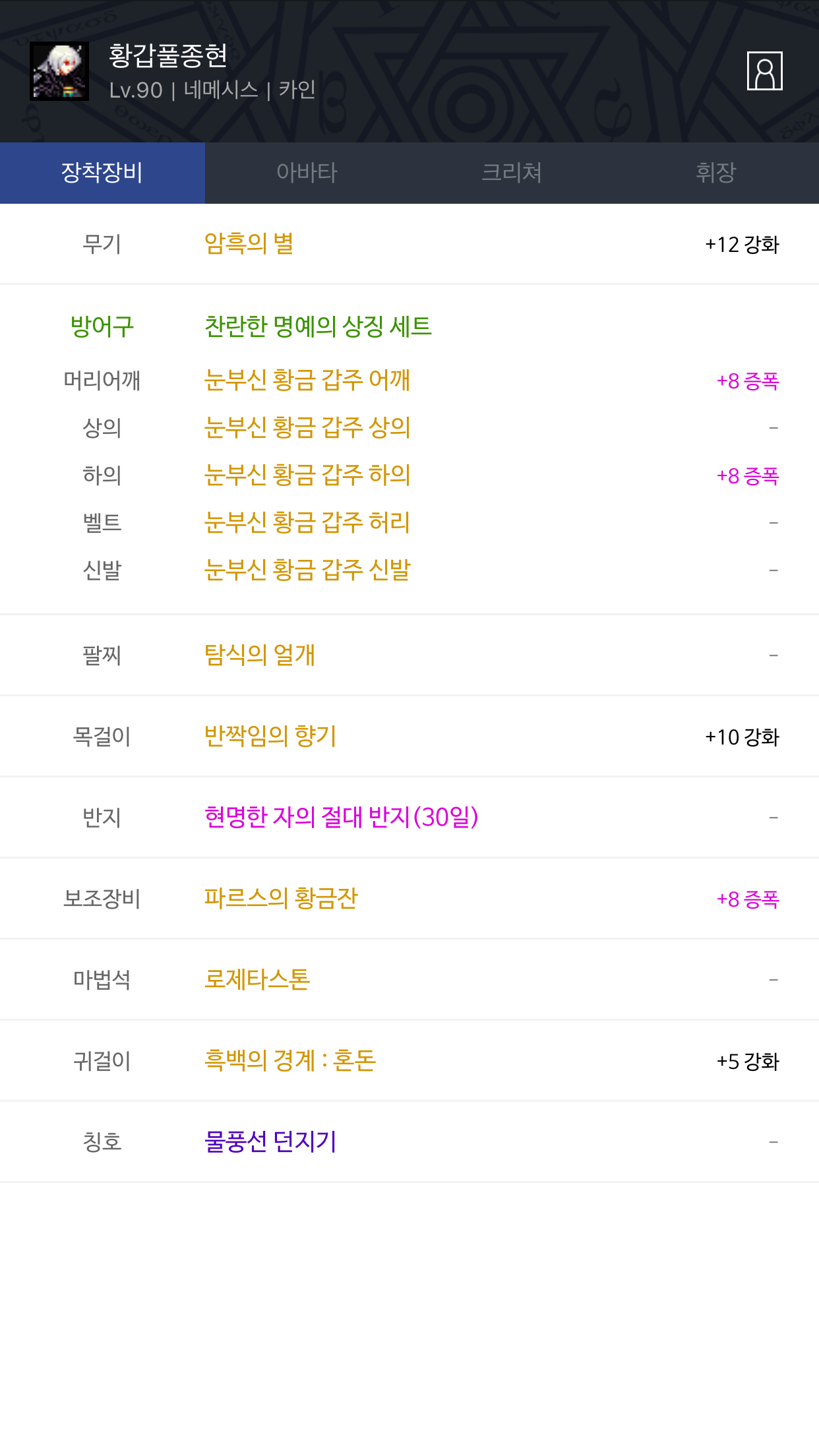The width and height of the screenshot is (819, 1456).
Task: Open 눈부신 황금 갑주 하의 details
Action: click(x=307, y=475)
